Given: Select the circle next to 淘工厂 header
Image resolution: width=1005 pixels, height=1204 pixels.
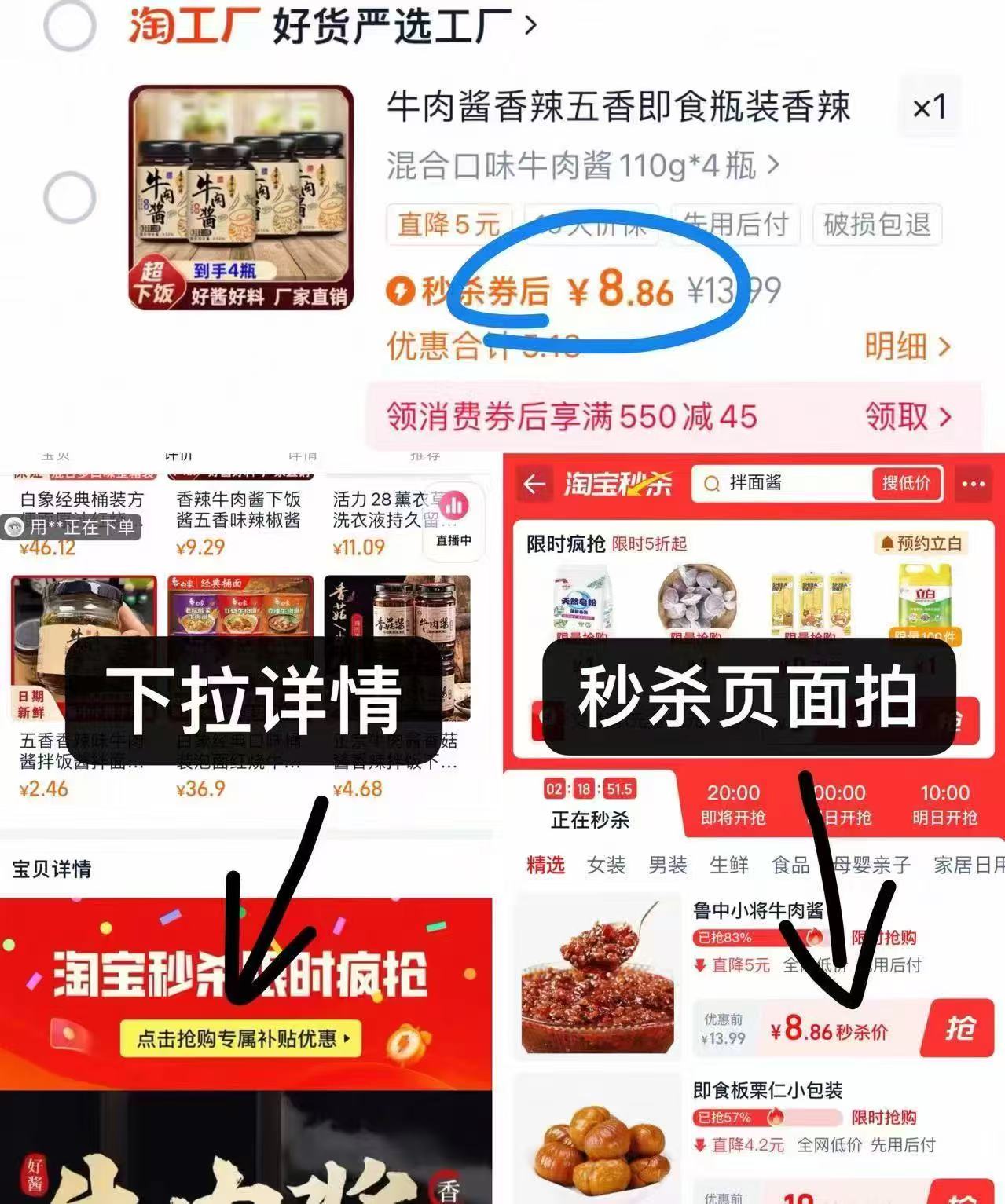Looking at the screenshot, I should click(71, 25).
